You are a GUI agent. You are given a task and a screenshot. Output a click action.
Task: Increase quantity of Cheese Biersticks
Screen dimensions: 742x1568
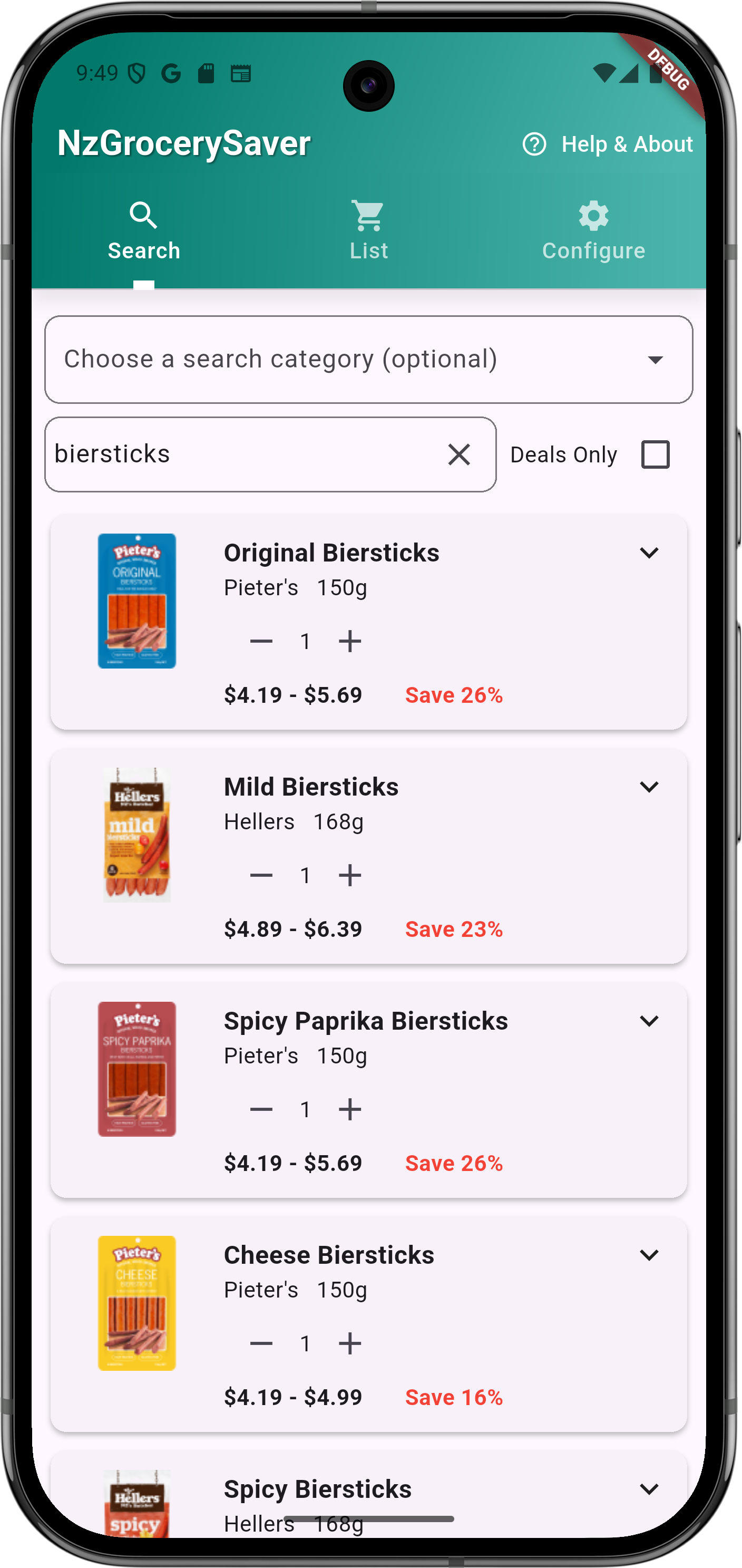tap(350, 1343)
